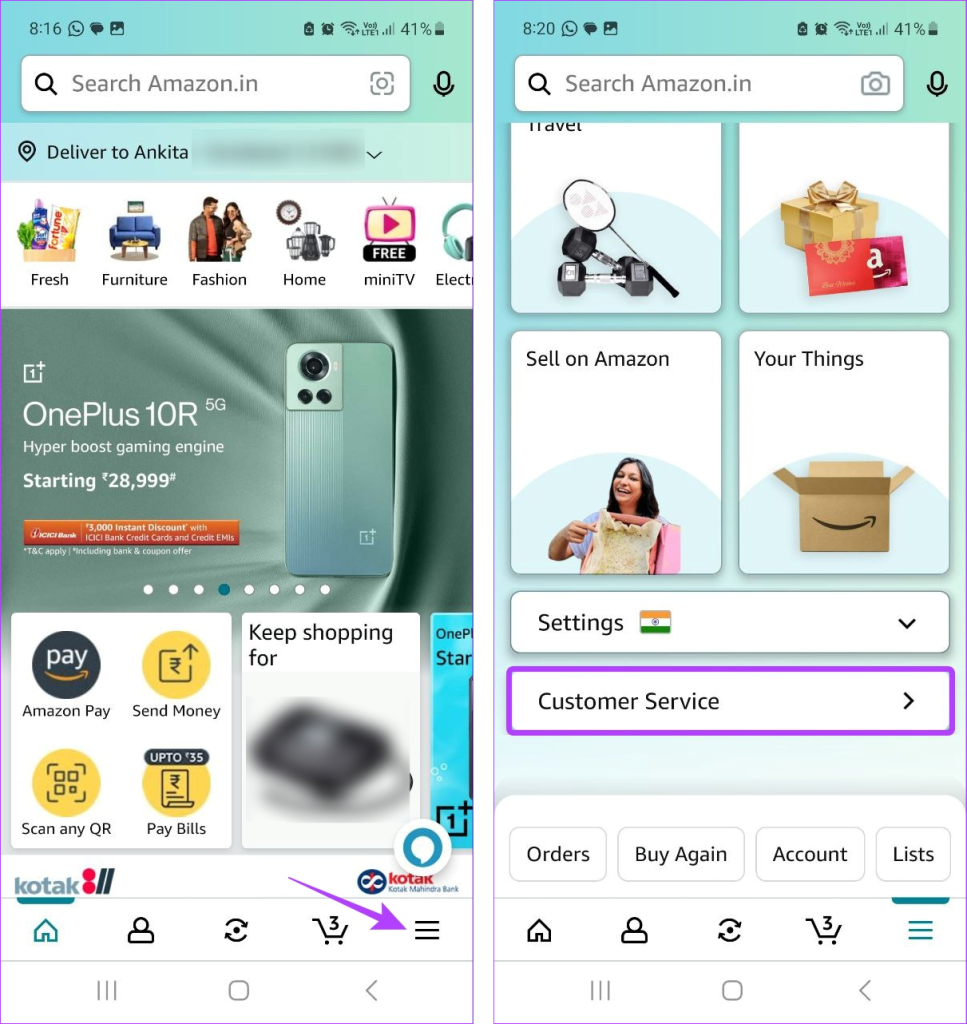967x1024 pixels.
Task: Open the Keep shopping for card
Action: coord(330,730)
